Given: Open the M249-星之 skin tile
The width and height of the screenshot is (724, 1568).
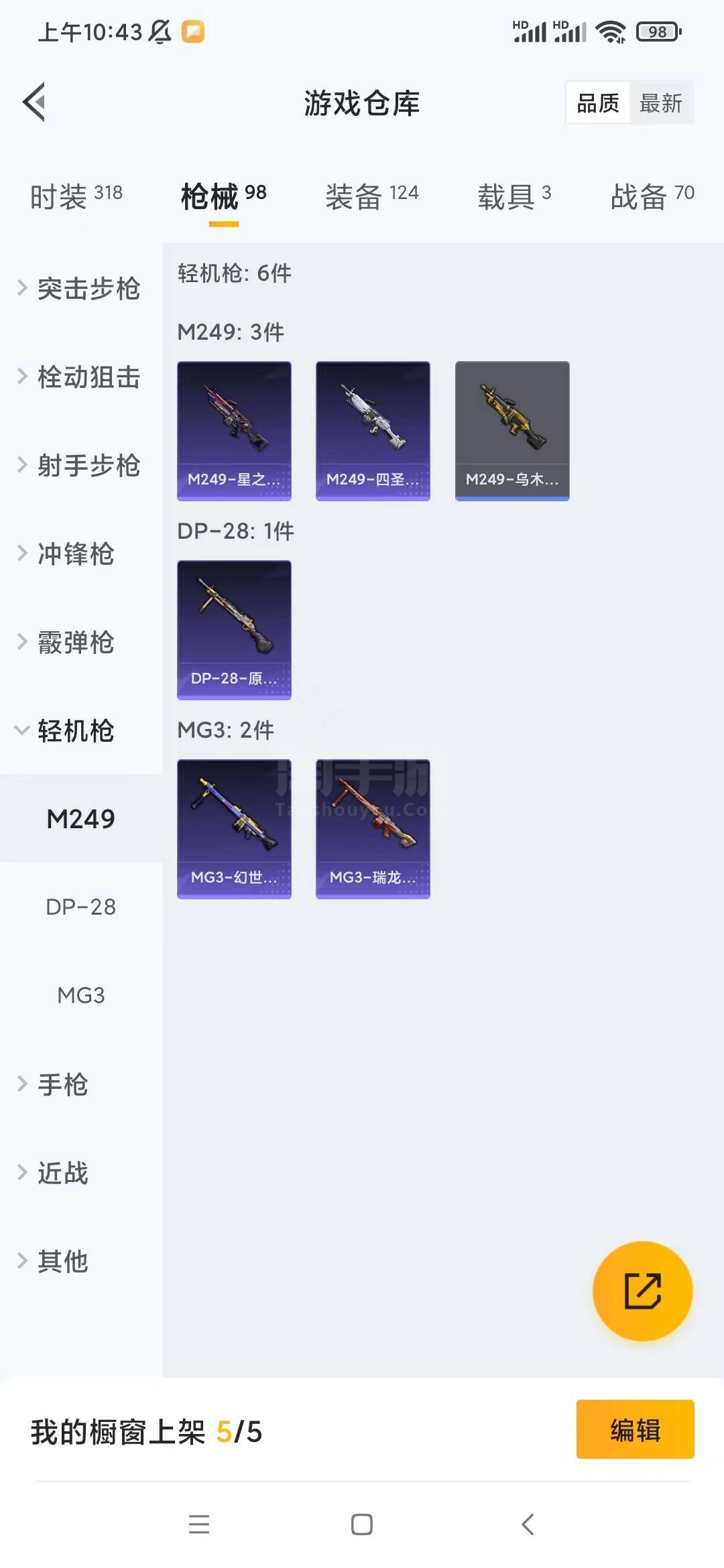Looking at the screenshot, I should 234,431.
